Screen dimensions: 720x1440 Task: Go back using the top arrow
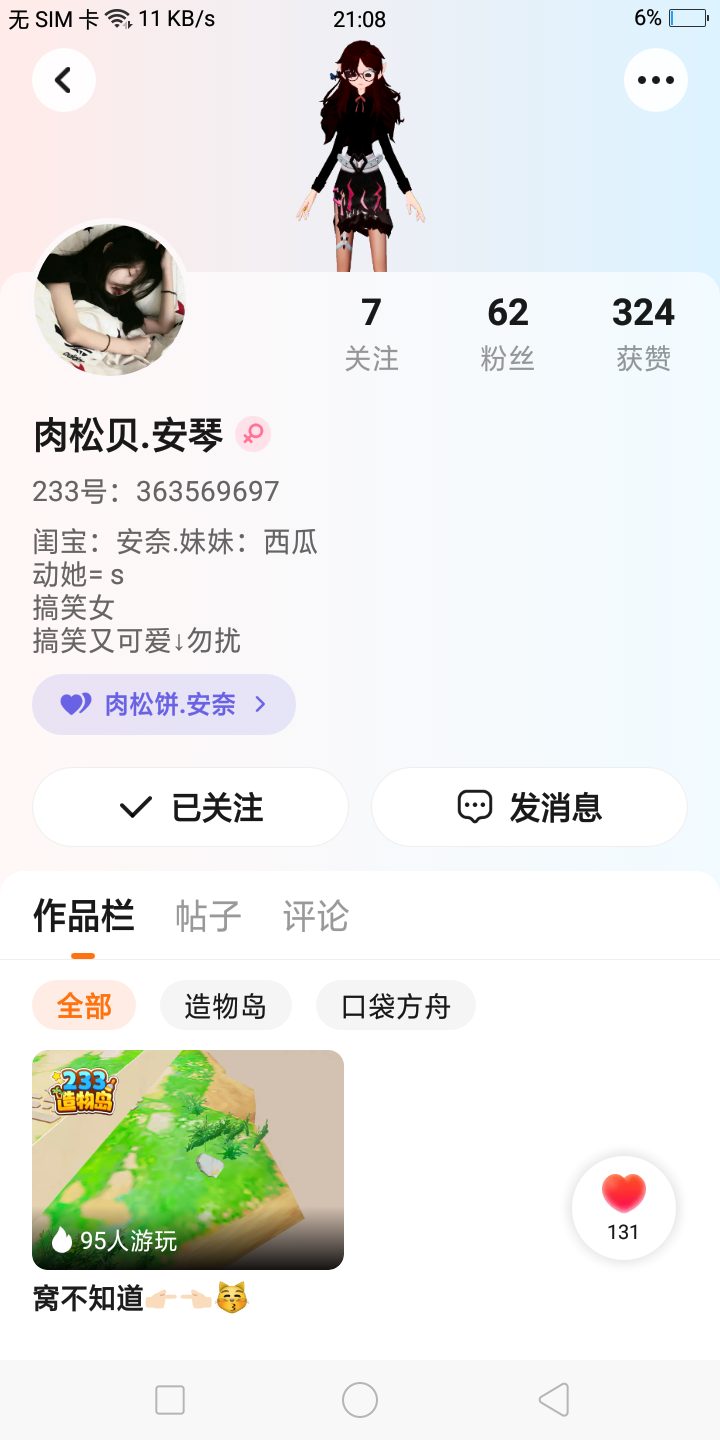click(64, 80)
